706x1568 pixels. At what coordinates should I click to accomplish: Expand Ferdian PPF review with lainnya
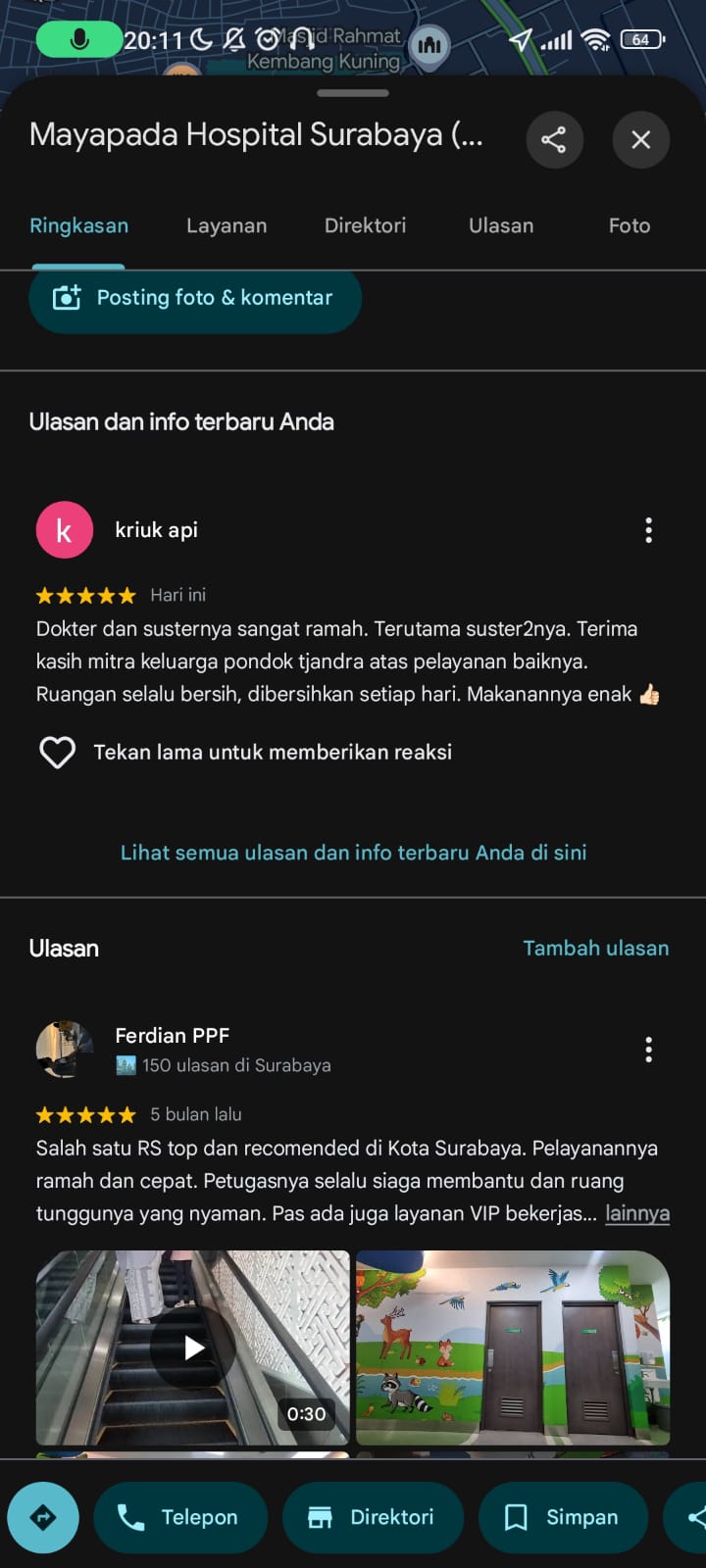[x=637, y=1213]
